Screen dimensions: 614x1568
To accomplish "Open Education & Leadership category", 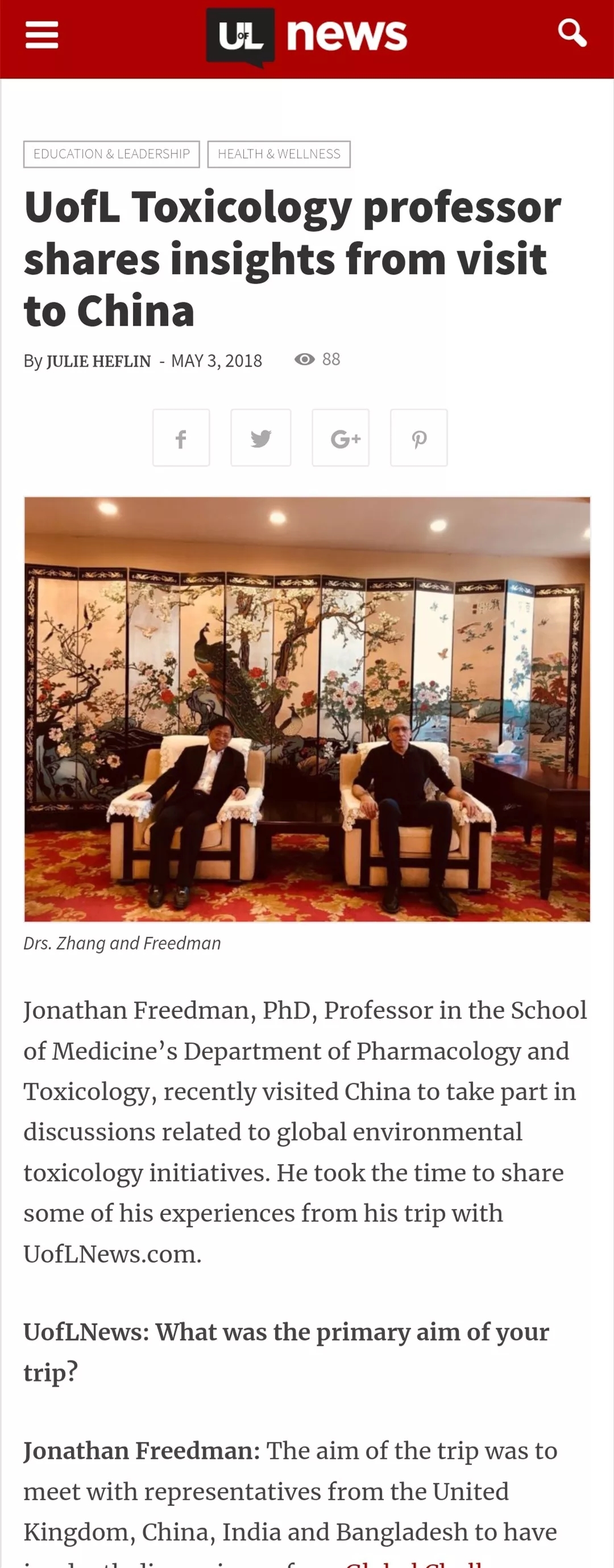I will pos(111,154).
